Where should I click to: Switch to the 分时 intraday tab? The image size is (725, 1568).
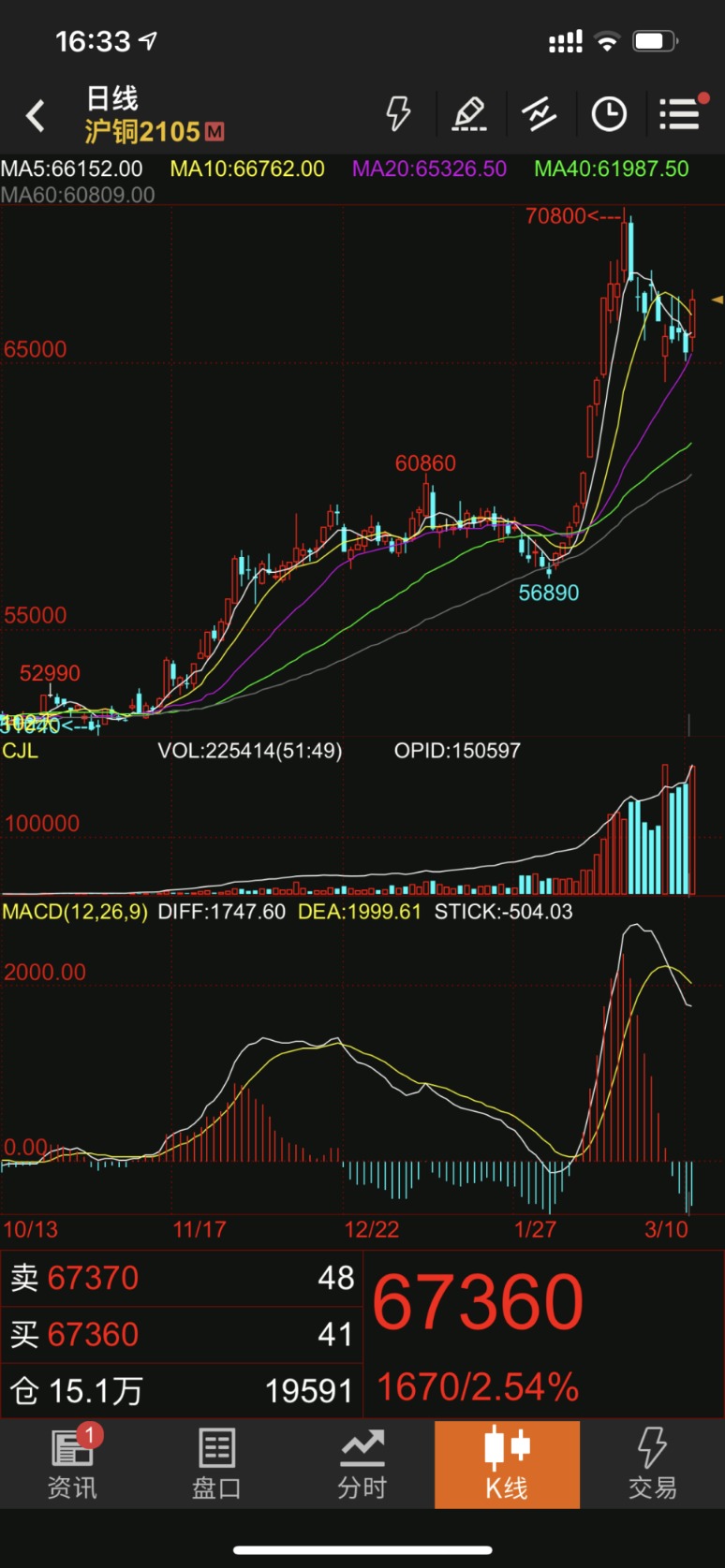click(362, 1465)
